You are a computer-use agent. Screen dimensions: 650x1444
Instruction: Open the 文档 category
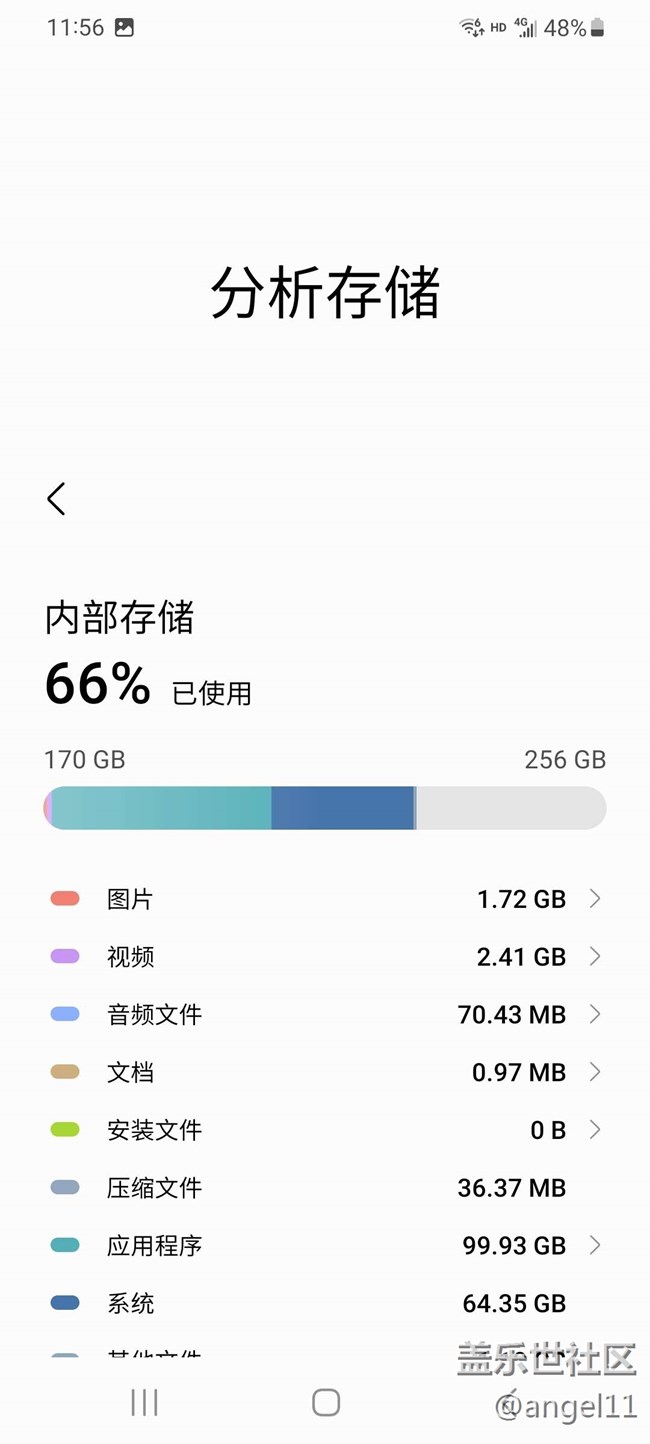(325, 1073)
